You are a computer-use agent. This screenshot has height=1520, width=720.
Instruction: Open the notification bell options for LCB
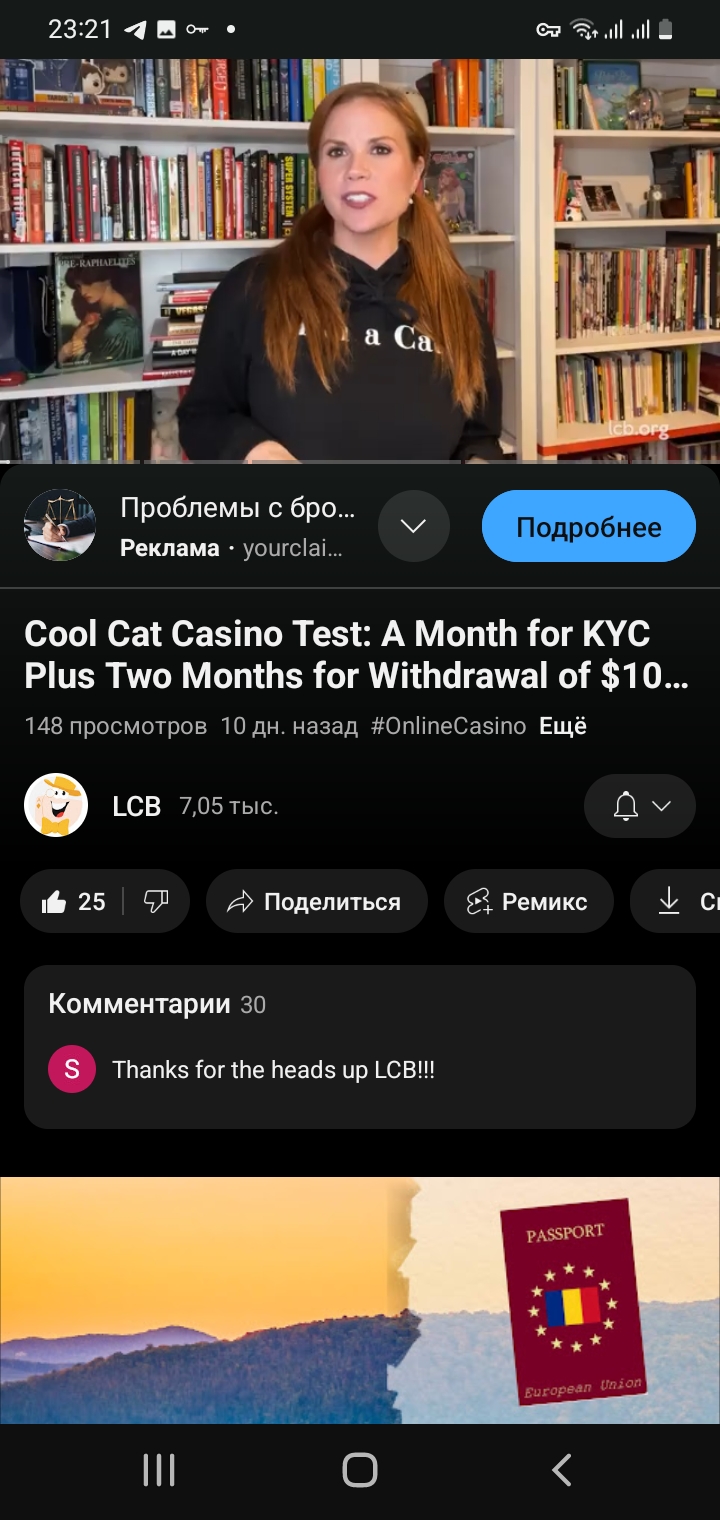[x=639, y=806]
